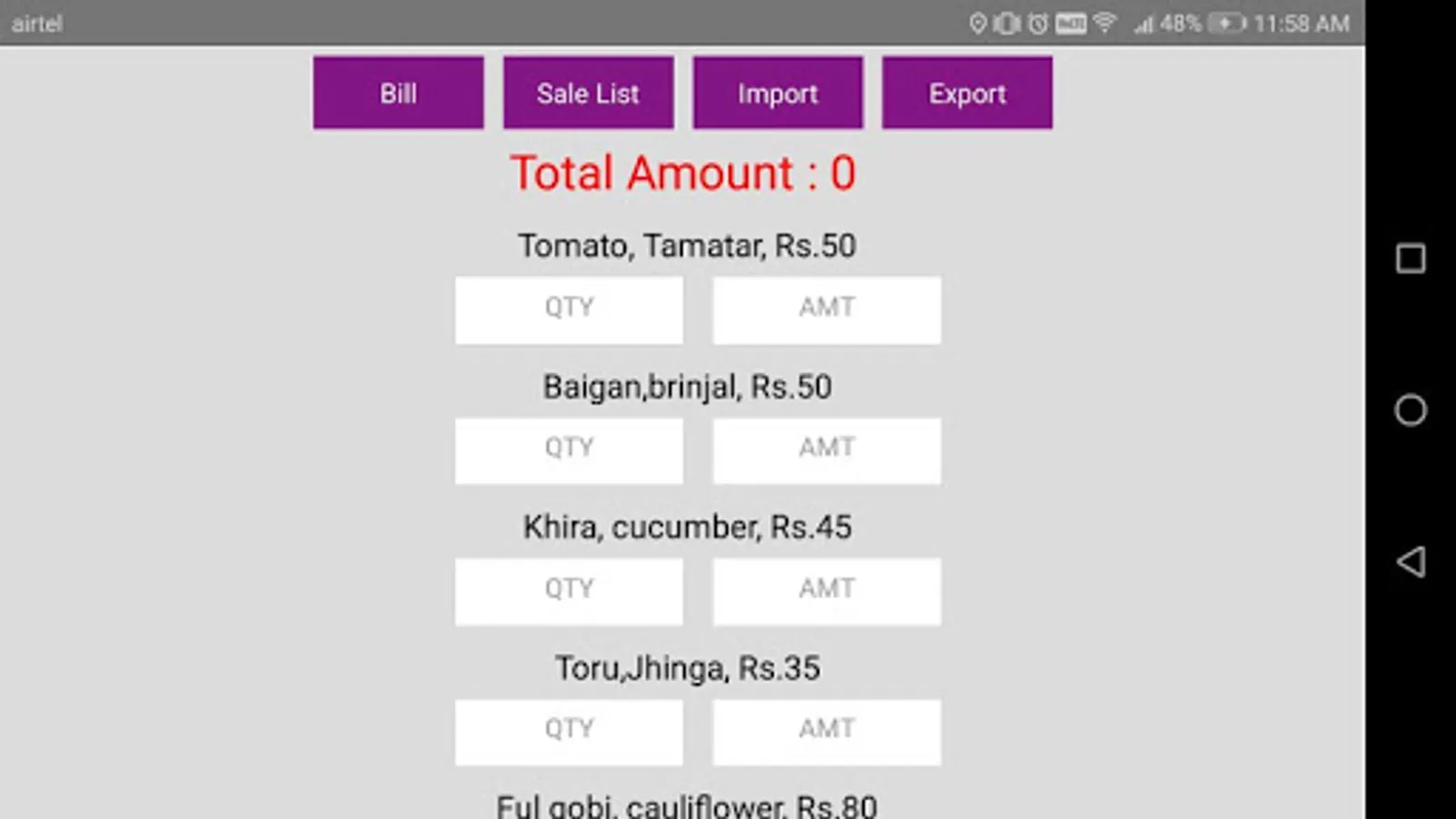Image resolution: width=1456 pixels, height=819 pixels.
Task: Tap the Bill button
Action: (399, 93)
